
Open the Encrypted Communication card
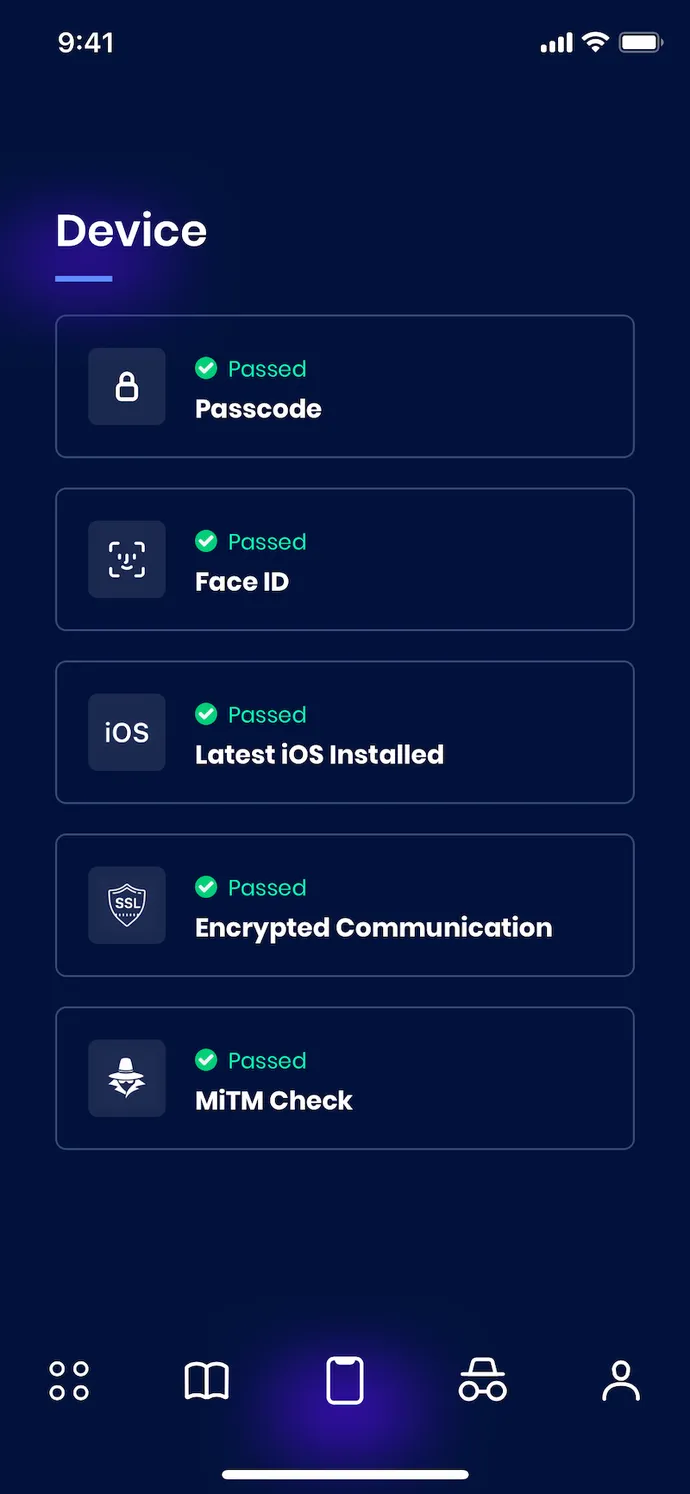345,905
